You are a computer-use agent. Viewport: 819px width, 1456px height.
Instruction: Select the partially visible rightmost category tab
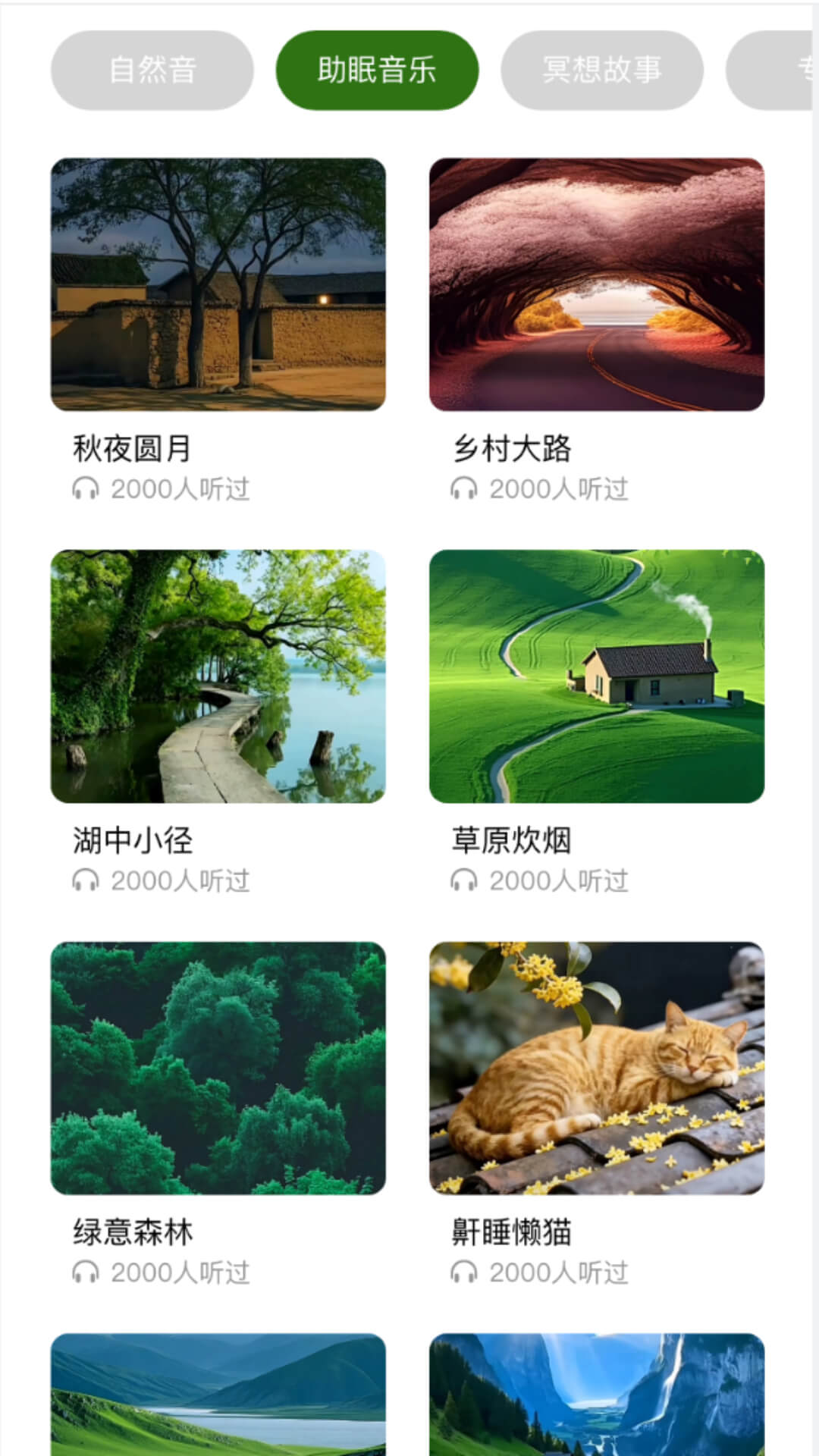(x=789, y=69)
